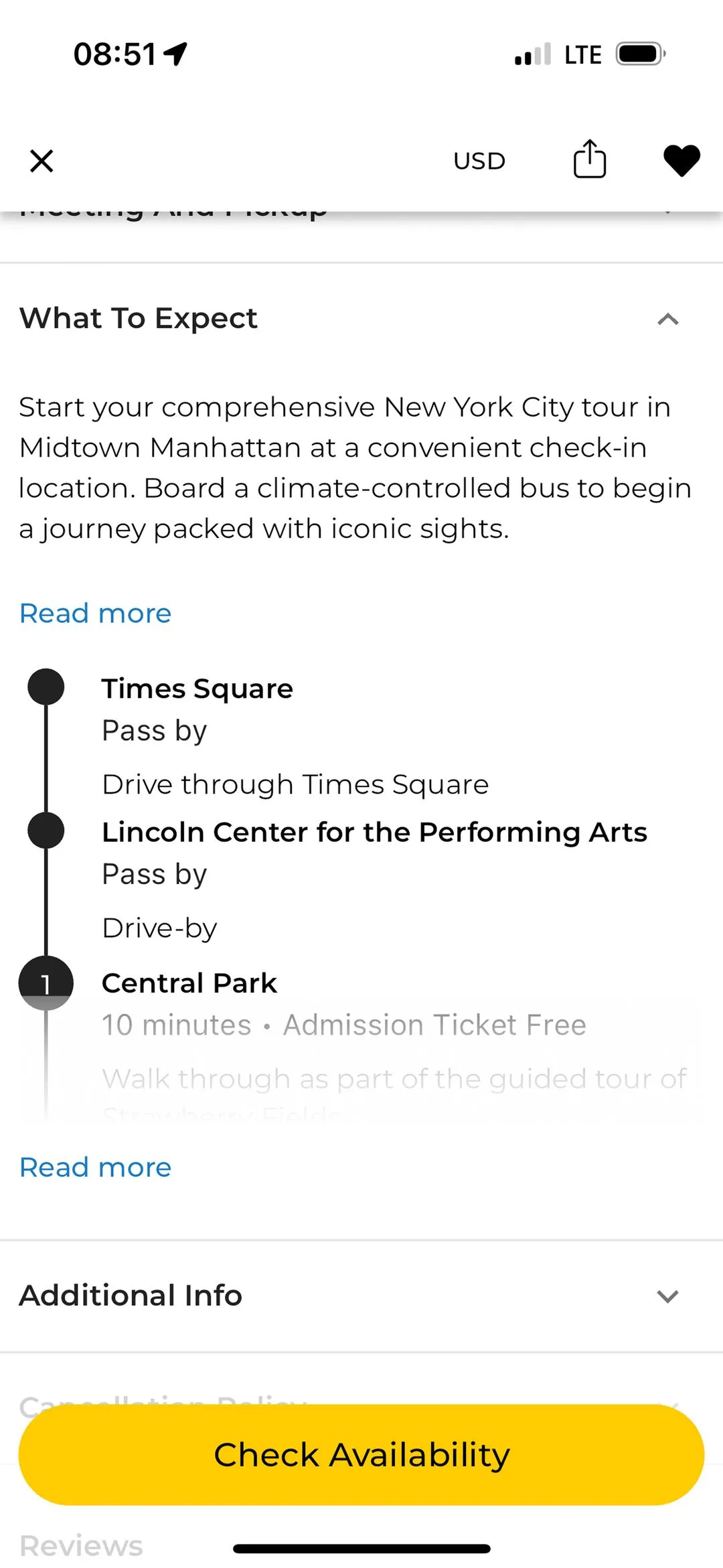This screenshot has height=1568, width=723.
Task: Read more of the itinerary stops
Action: (95, 1167)
